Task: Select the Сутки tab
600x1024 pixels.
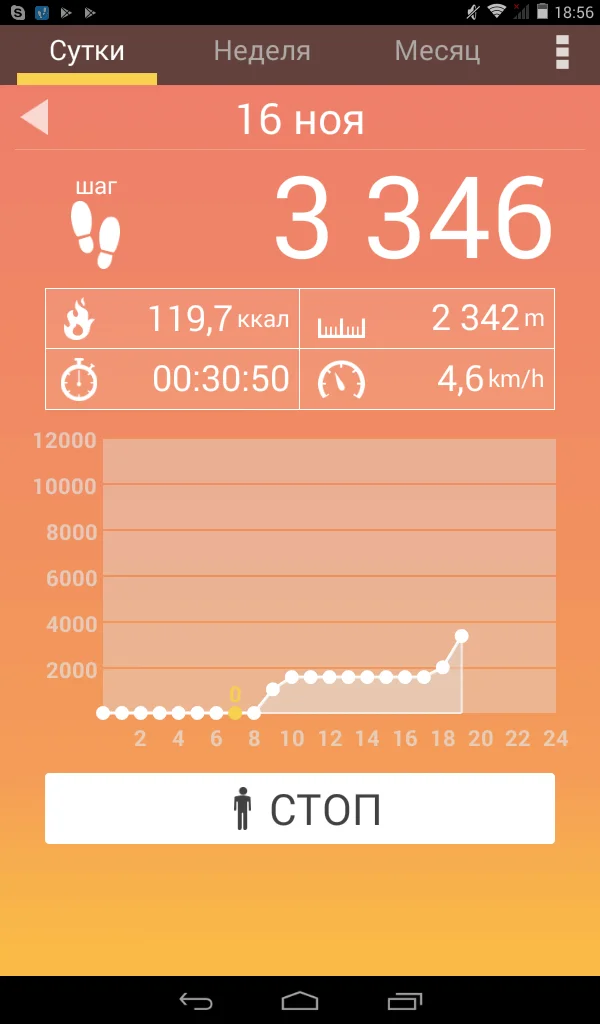Action: coord(87,51)
